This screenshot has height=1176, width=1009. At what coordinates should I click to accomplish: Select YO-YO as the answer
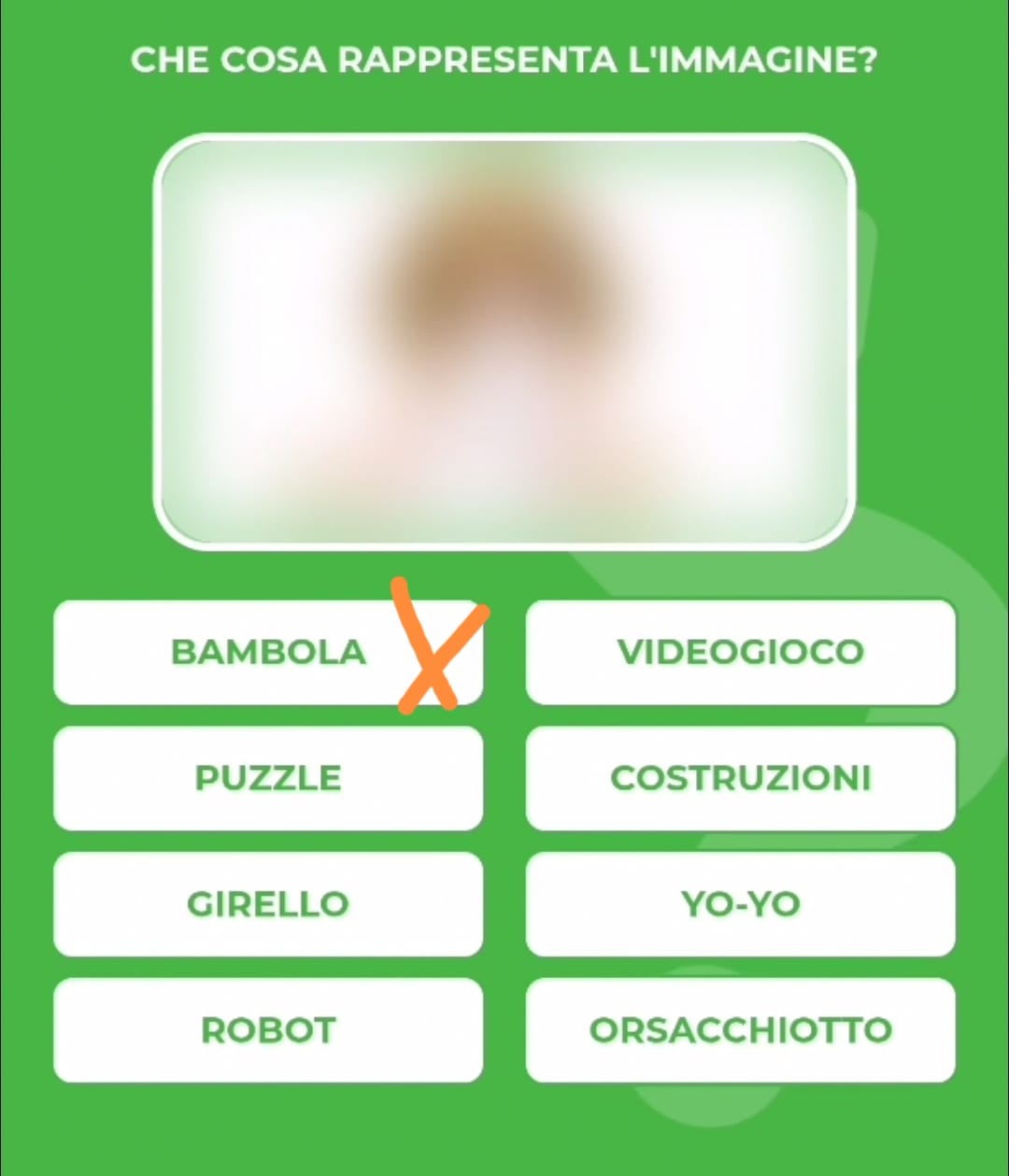tap(740, 904)
